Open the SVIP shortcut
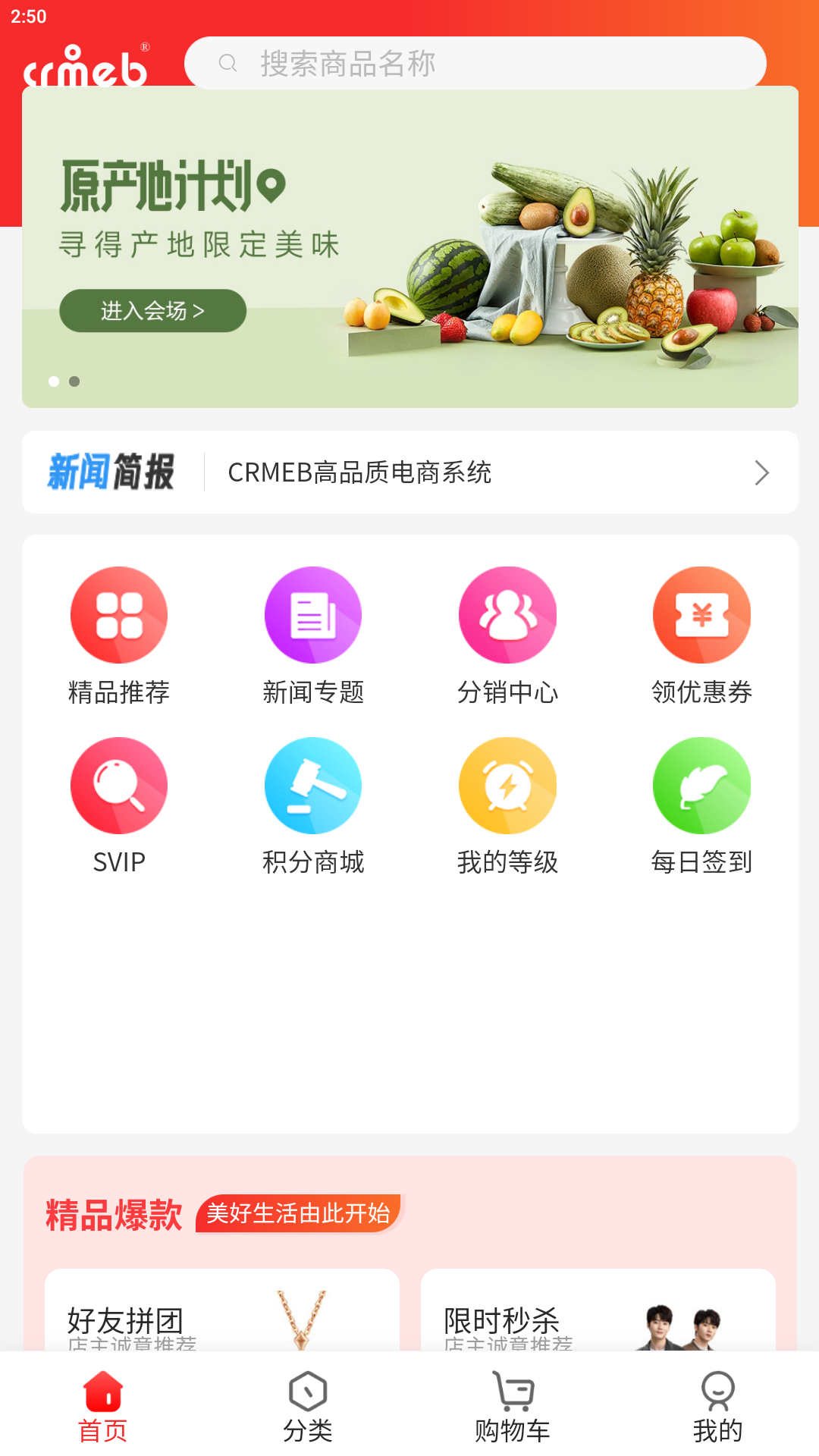 [119, 805]
